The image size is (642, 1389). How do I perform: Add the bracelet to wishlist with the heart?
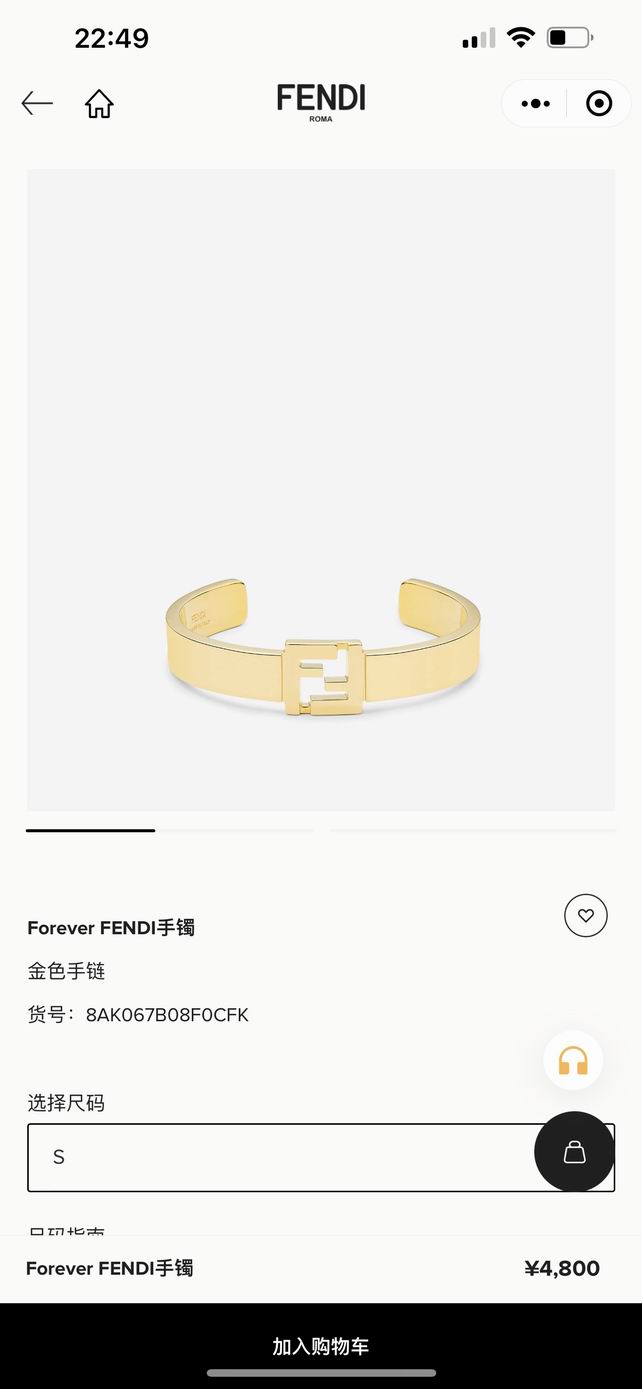[586, 915]
